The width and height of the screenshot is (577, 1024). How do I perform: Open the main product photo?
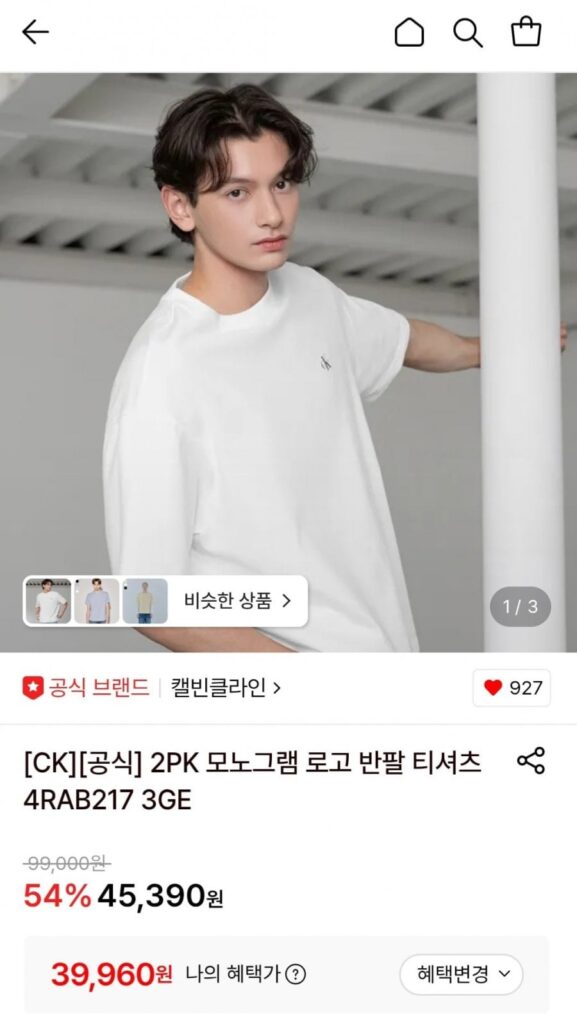288,362
